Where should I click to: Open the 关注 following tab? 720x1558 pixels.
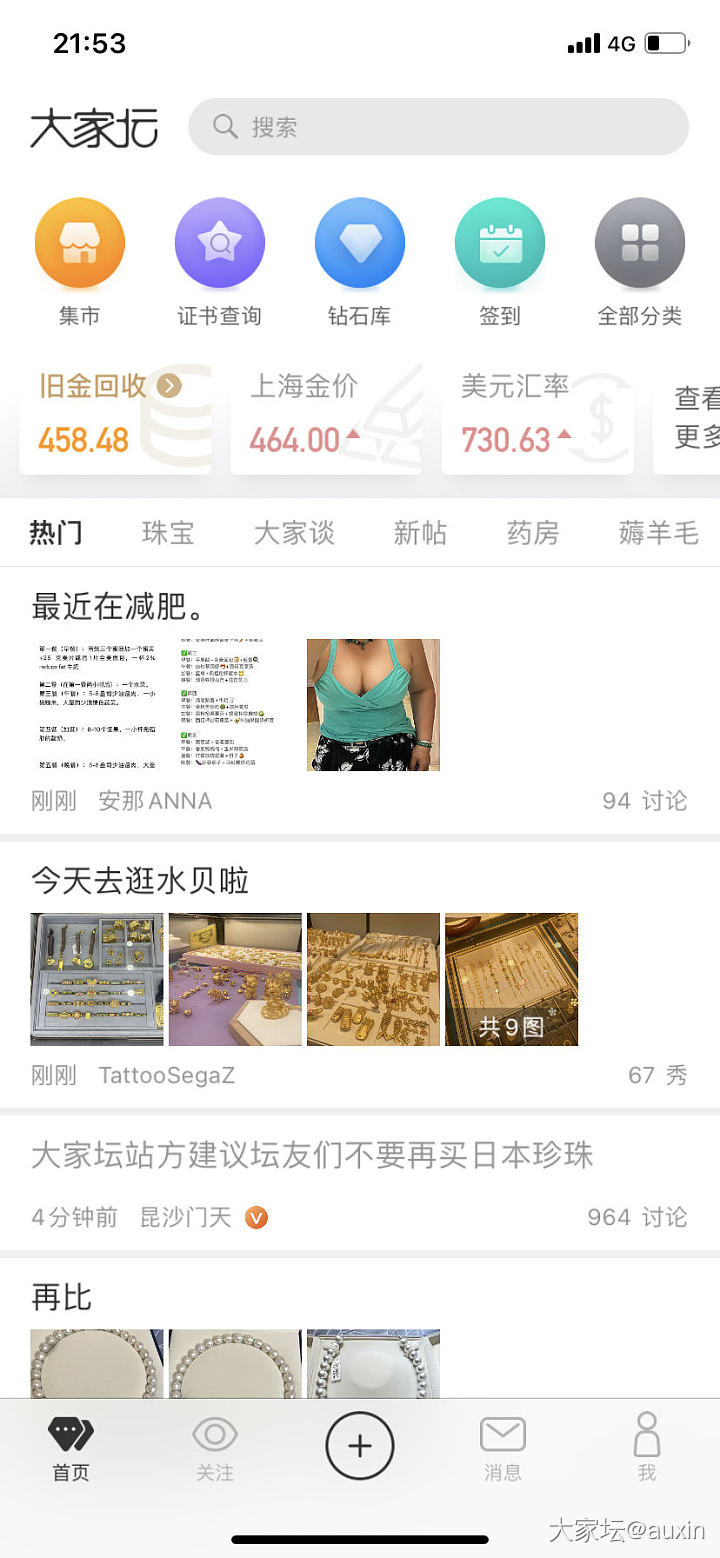click(x=215, y=1447)
